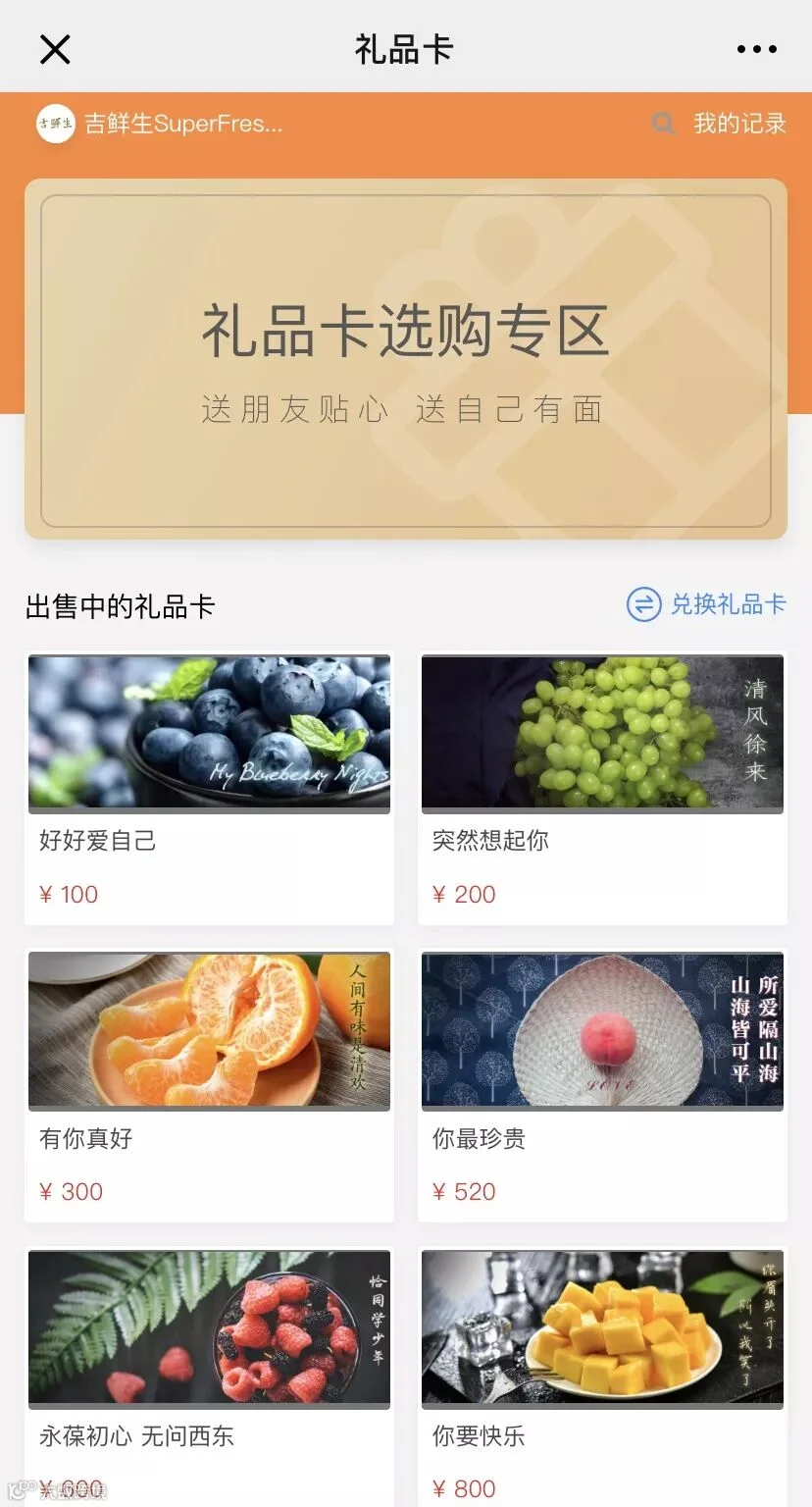The image size is (812, 1507).
Task: Pick the 你要快乐 ¥800 gift card
Action: click(602, 1377)
